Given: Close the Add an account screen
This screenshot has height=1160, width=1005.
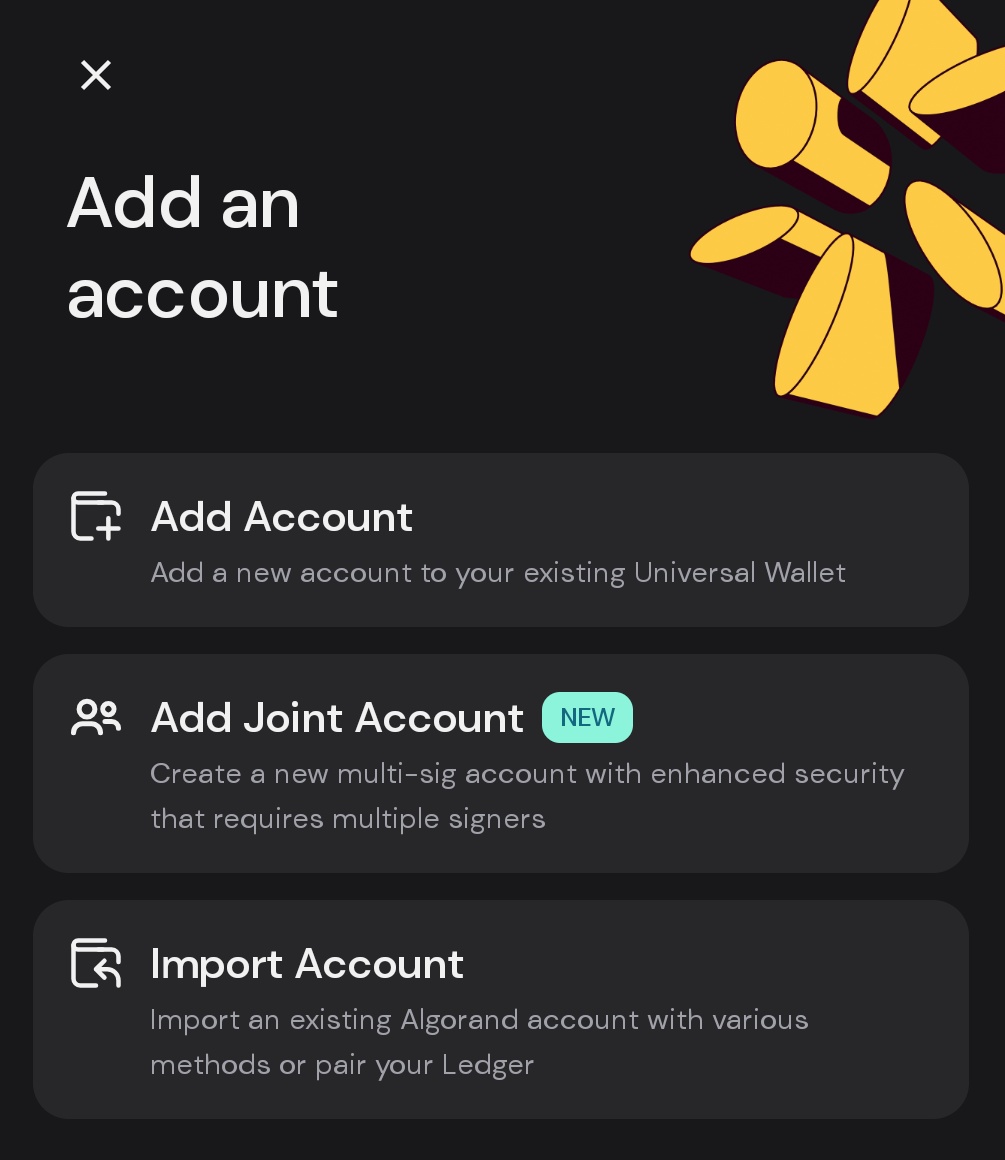Looking at the screenshot, I should click(x=96, y=75).
